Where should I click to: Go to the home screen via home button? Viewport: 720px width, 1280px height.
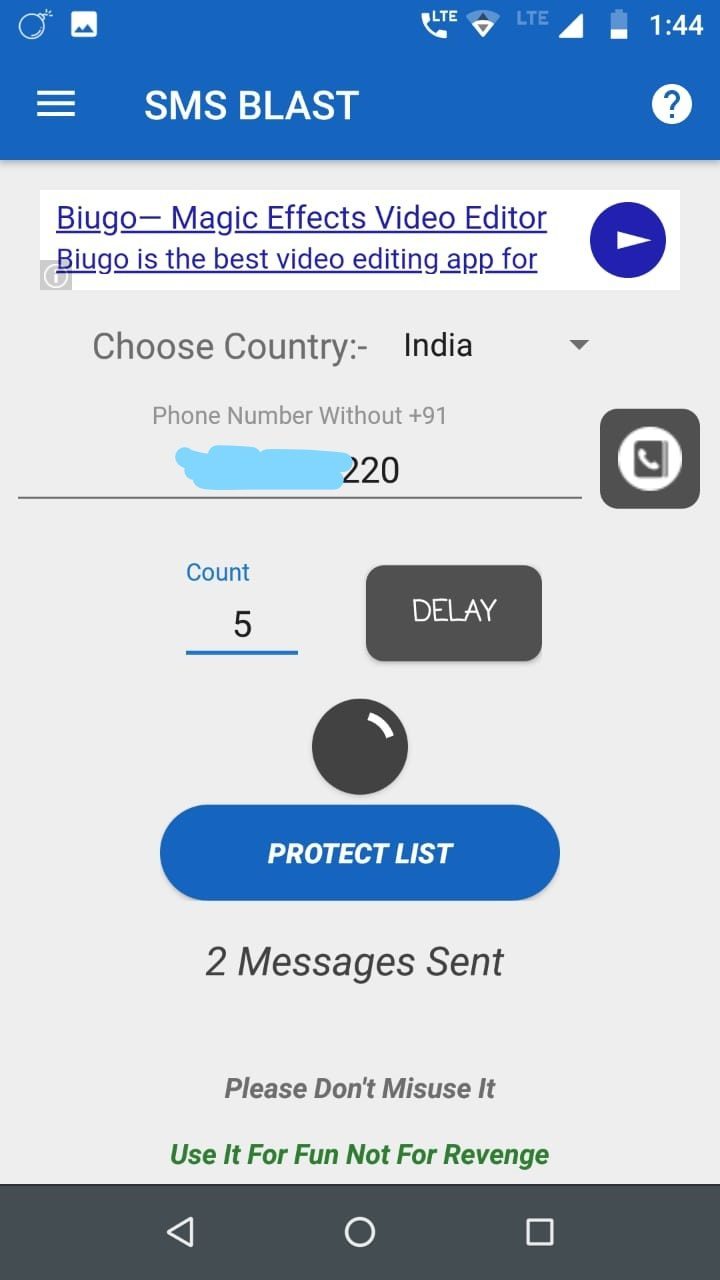360,1232
